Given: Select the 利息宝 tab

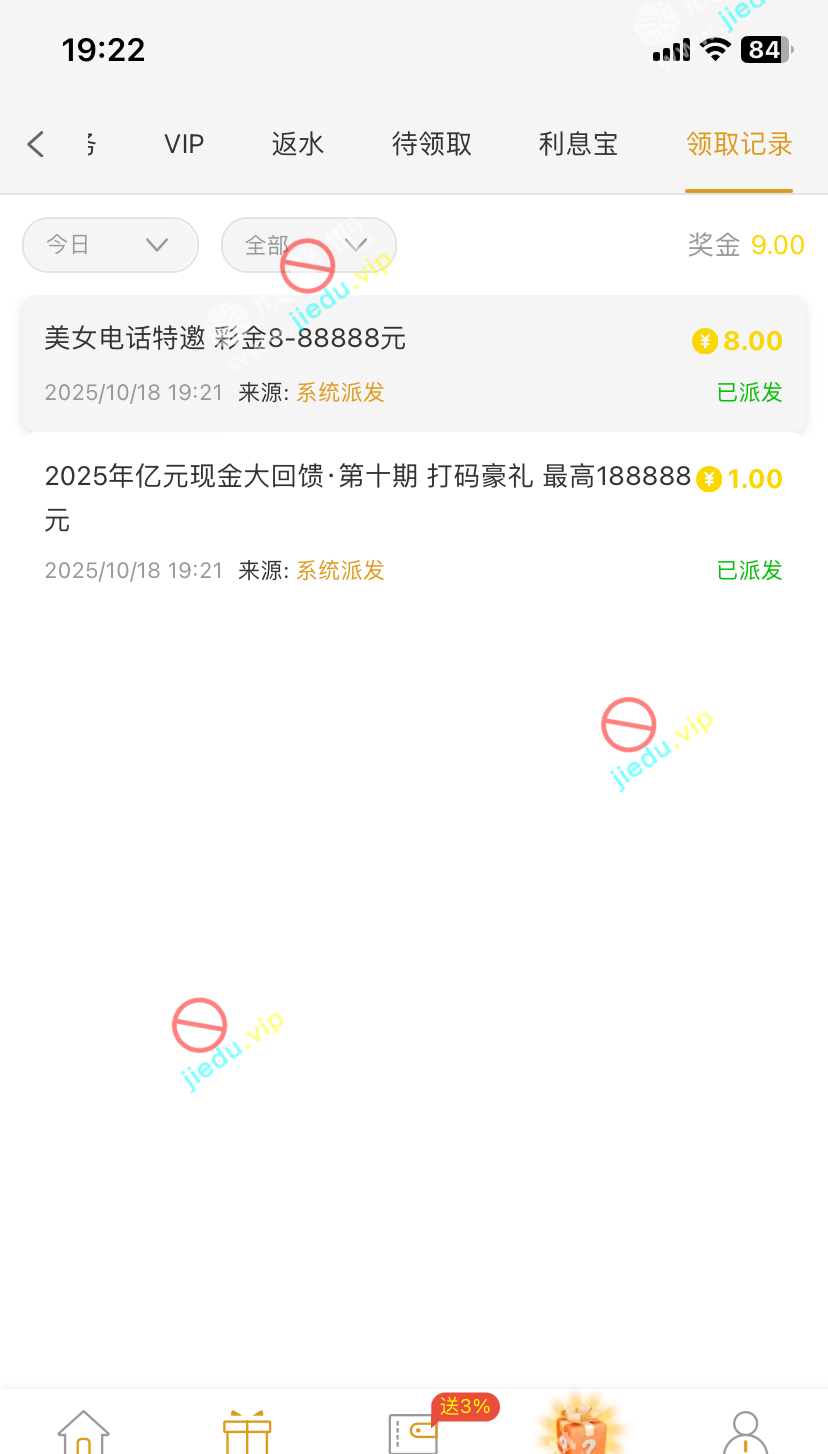Looking at the screenshot, I should point(578,144).
